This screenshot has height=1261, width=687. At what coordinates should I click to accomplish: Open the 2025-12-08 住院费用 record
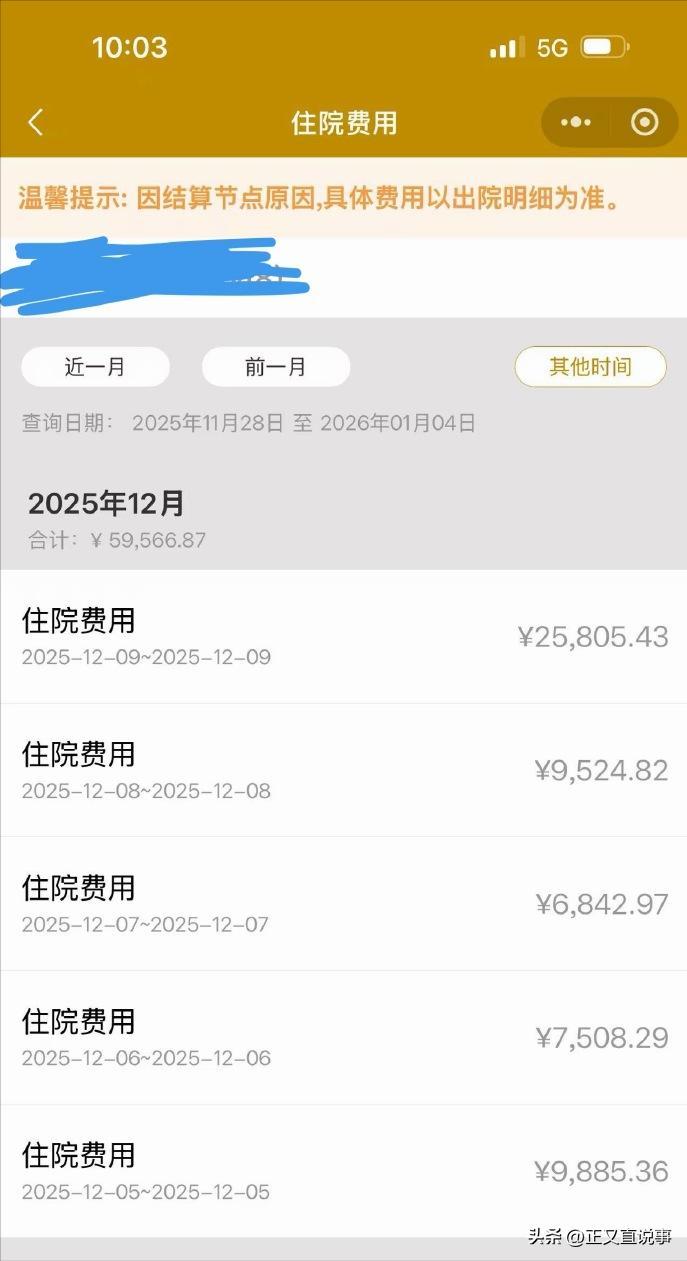pyautogui.click(x=343, y=770)
